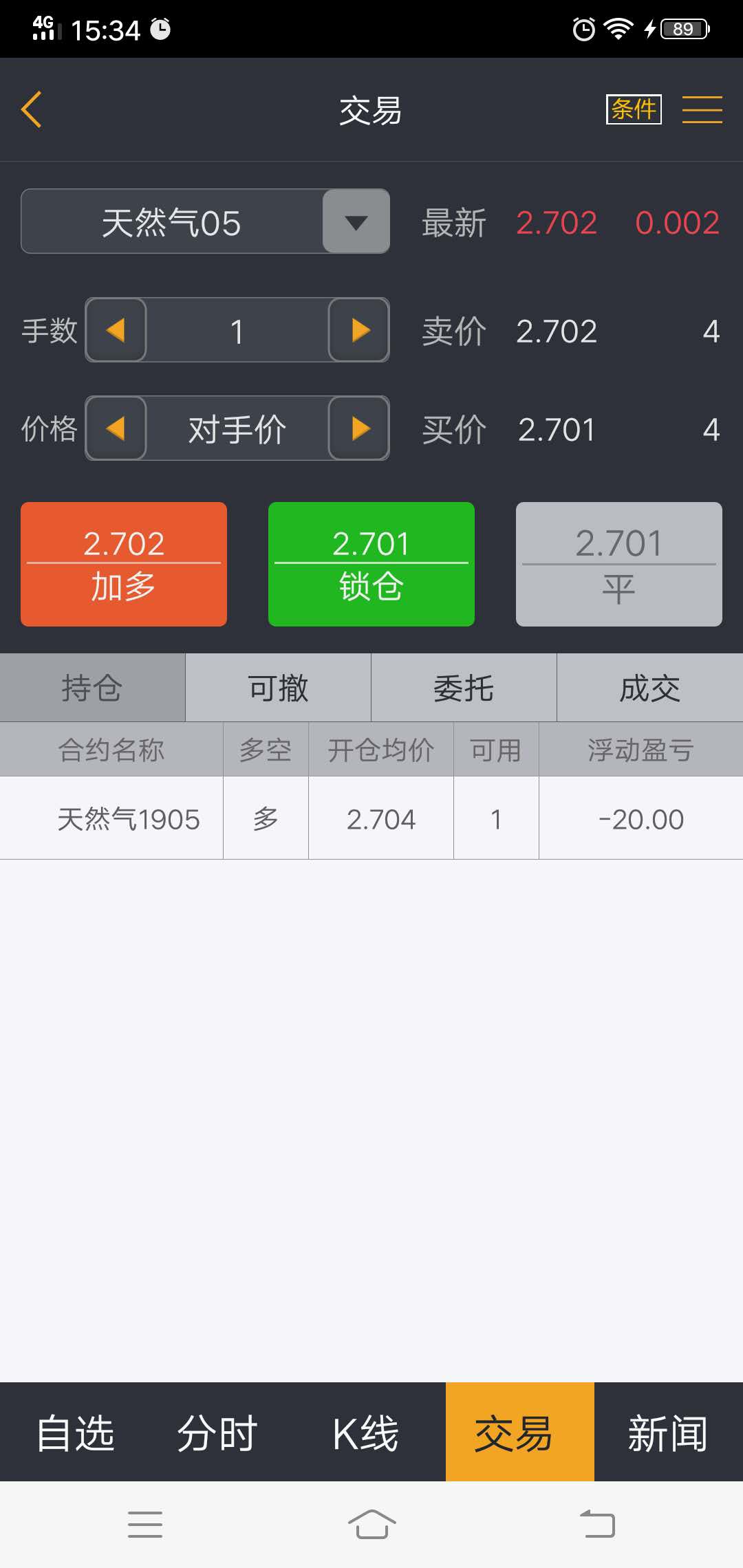This screenshot has width=743, height=1568.
Task: Open the 自选 watchlist tab
Action: pyautogui.click(x=76, y=1433)
